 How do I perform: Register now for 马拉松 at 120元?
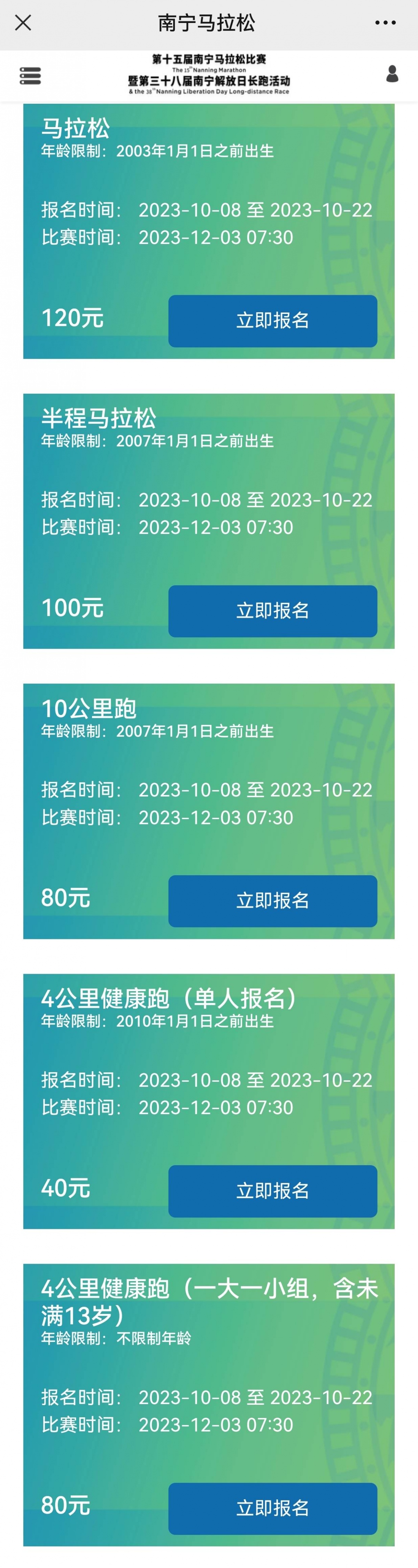[272, 321]
